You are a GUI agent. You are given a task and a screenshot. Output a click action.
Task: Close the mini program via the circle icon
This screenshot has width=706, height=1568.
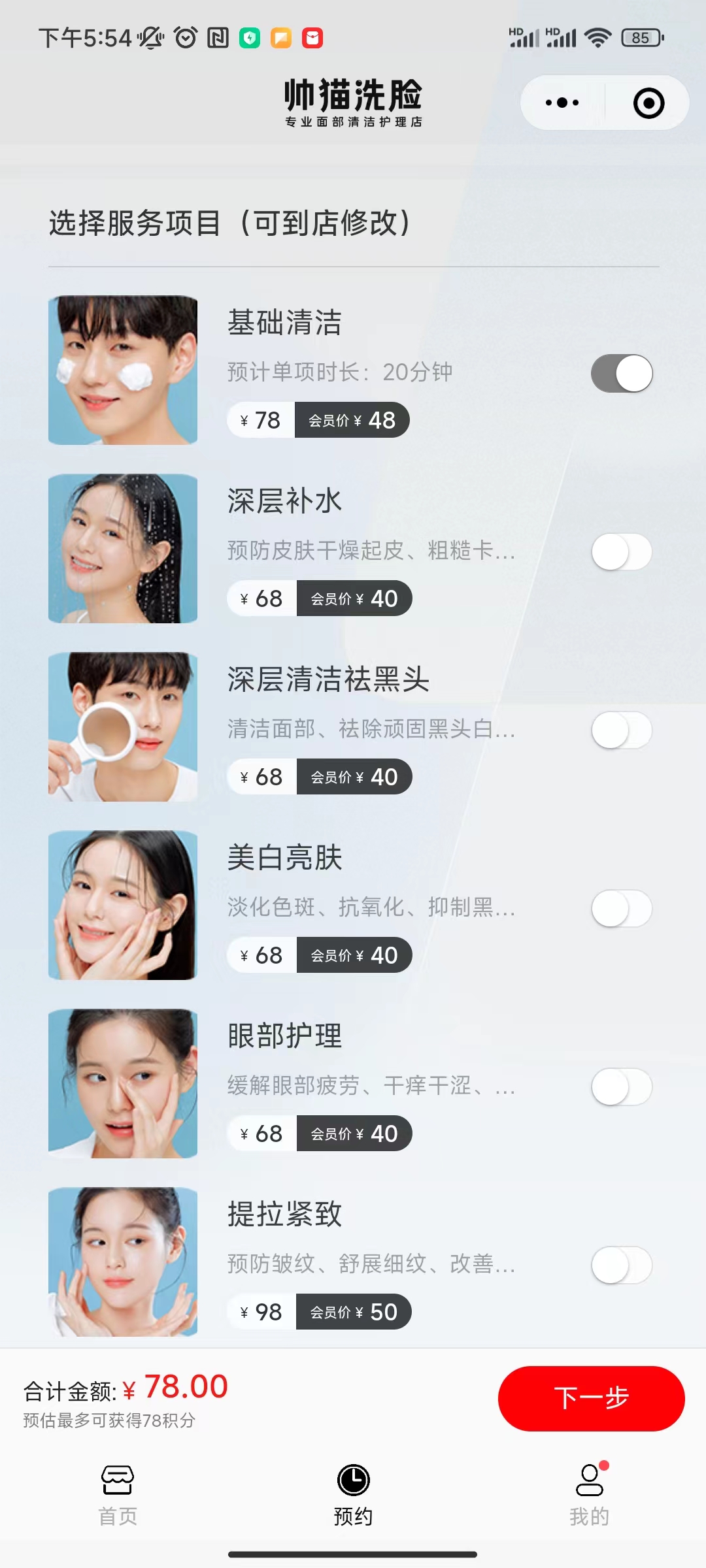(x=648, y=103)
